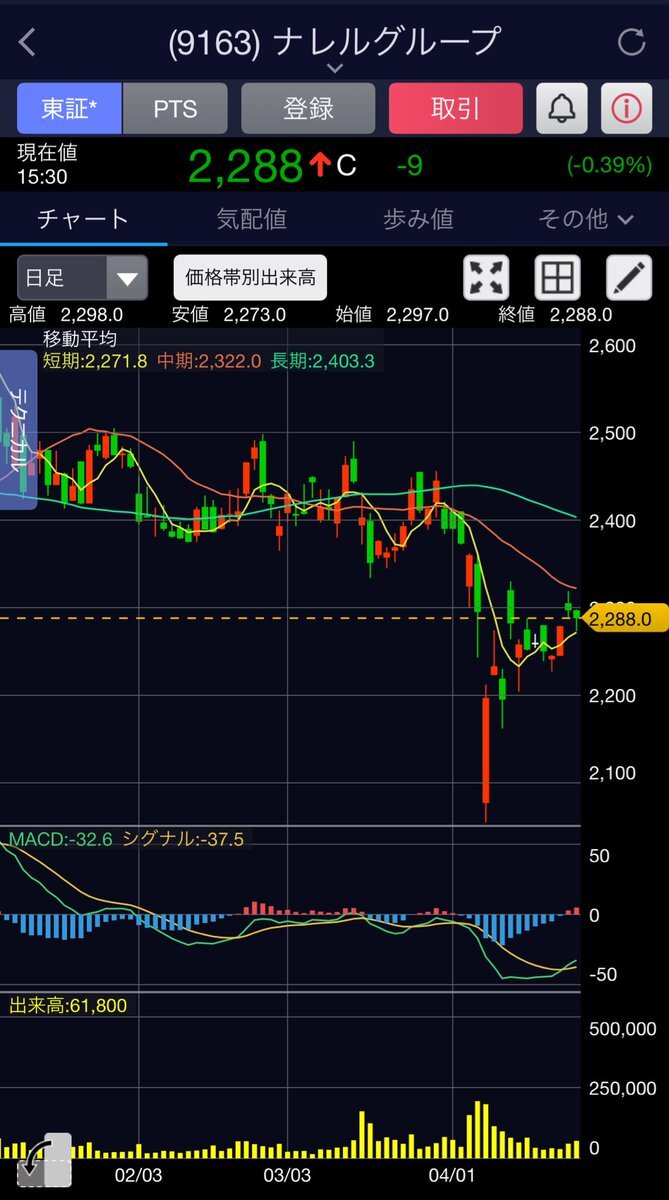This screenshot has width=669, height=1200.
Task: Expand chart to full screen
Action: (486, 278)
